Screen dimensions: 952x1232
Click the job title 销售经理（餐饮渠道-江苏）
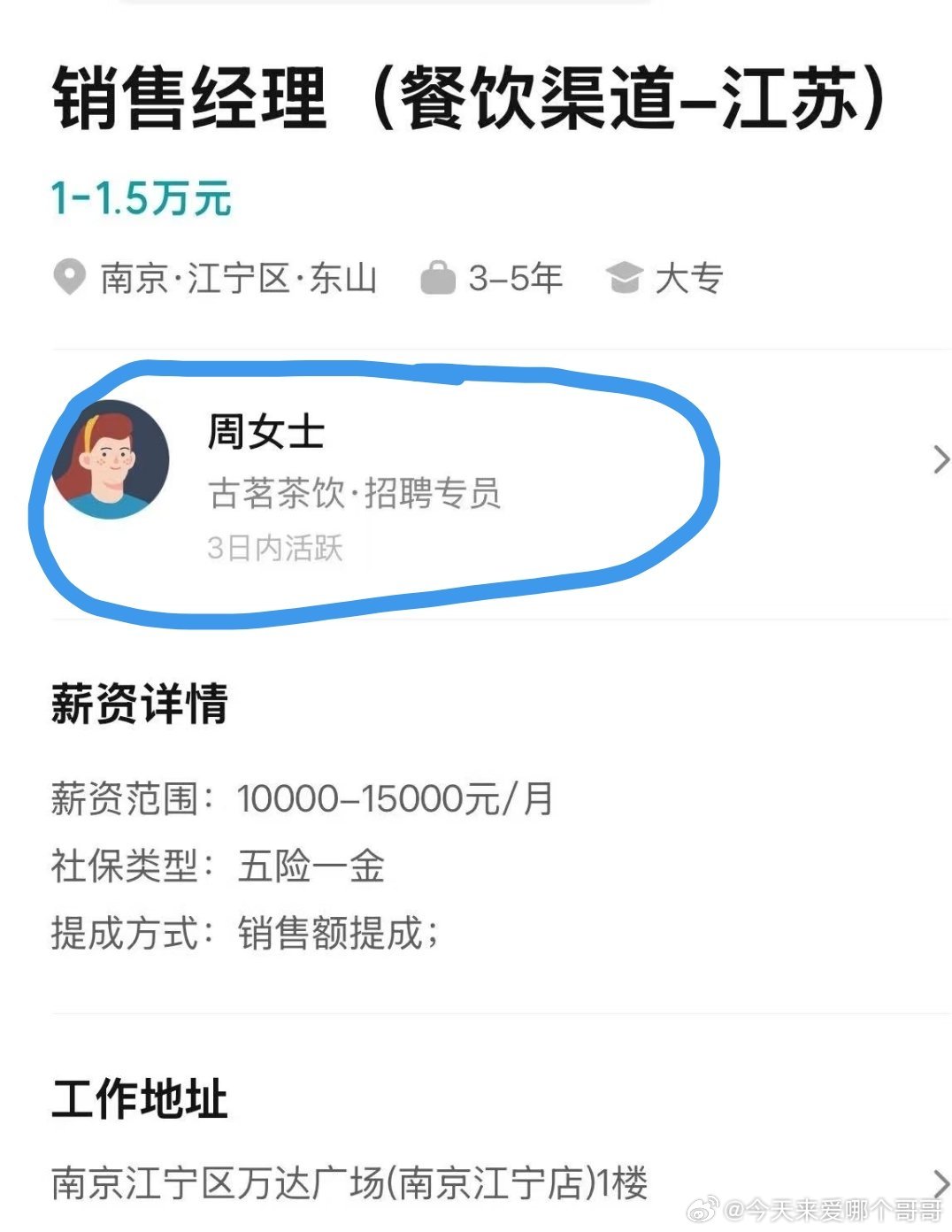tap(469, 97)
